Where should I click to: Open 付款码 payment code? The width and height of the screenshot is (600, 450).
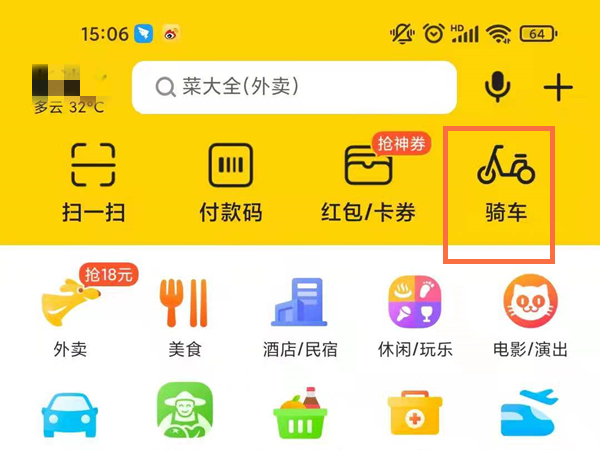pyautogui.click(x=231, y=180)
